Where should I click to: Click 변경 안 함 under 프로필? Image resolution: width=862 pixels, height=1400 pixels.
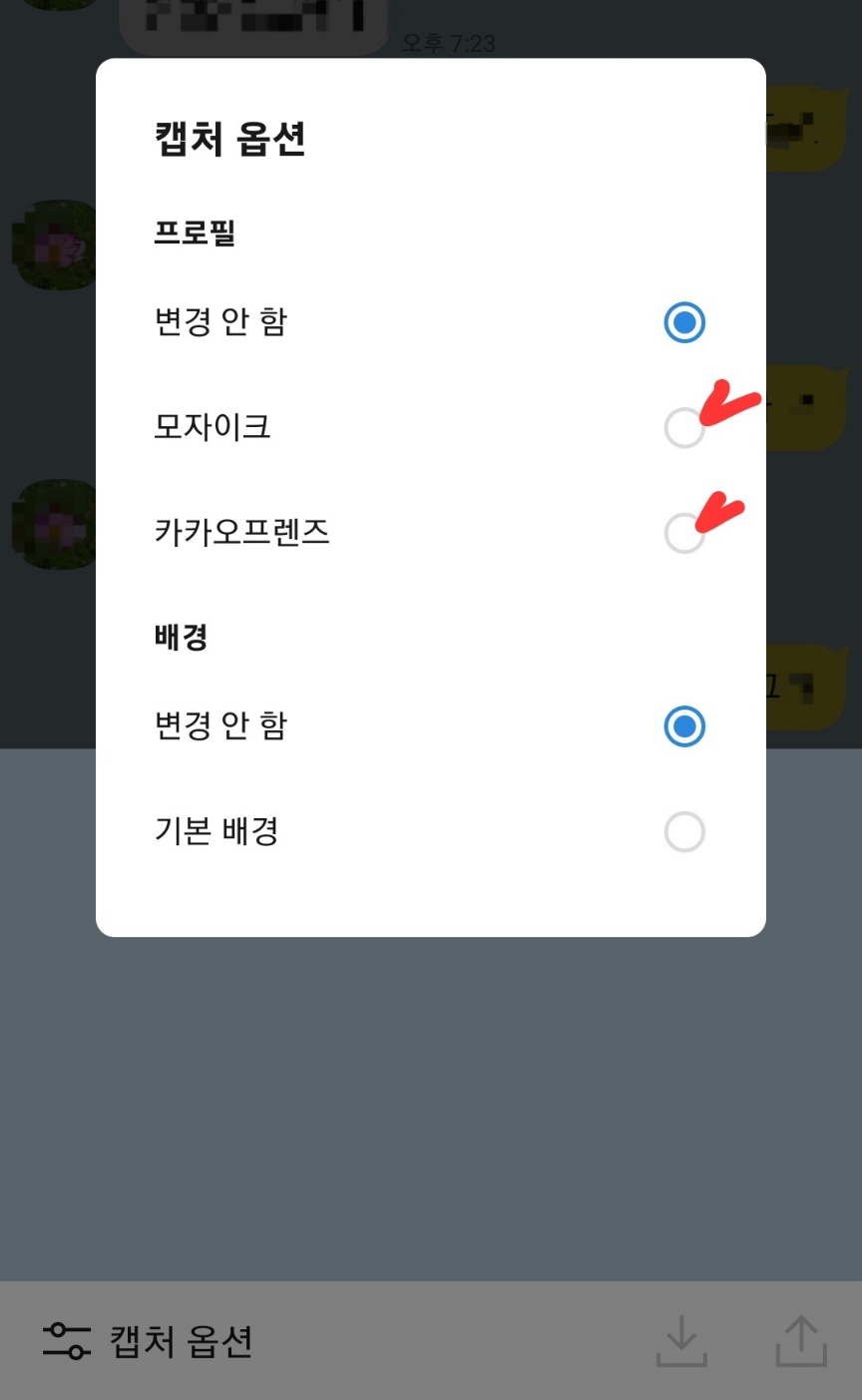coord(684,321)
